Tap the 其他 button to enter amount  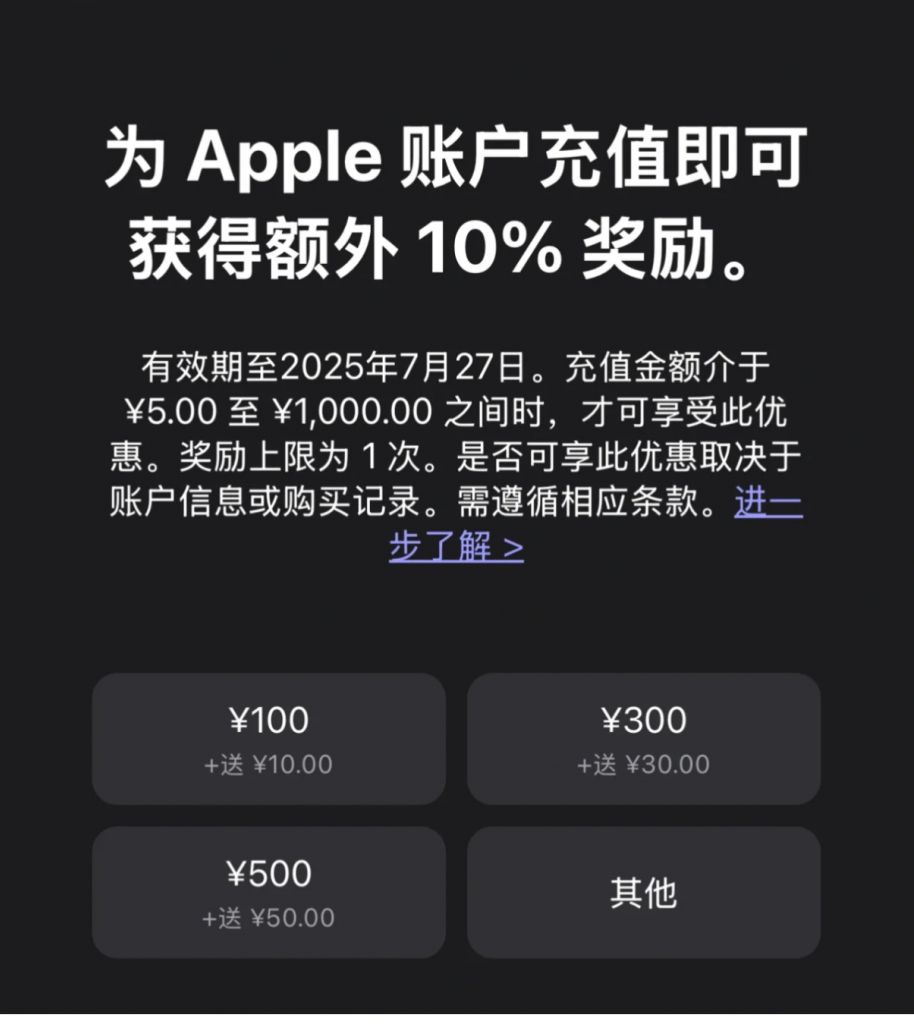644,891
